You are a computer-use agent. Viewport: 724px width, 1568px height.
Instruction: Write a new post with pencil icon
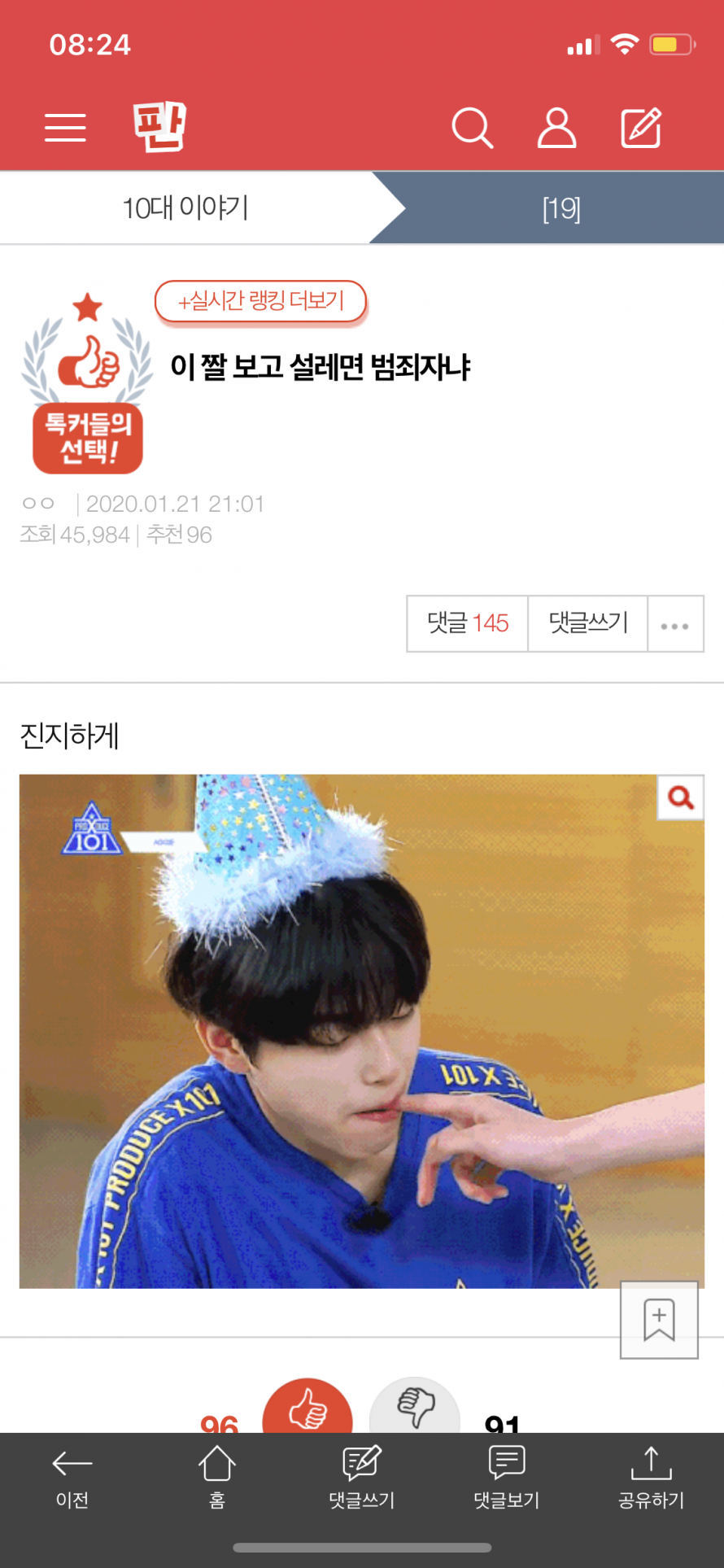click(641, 128)
